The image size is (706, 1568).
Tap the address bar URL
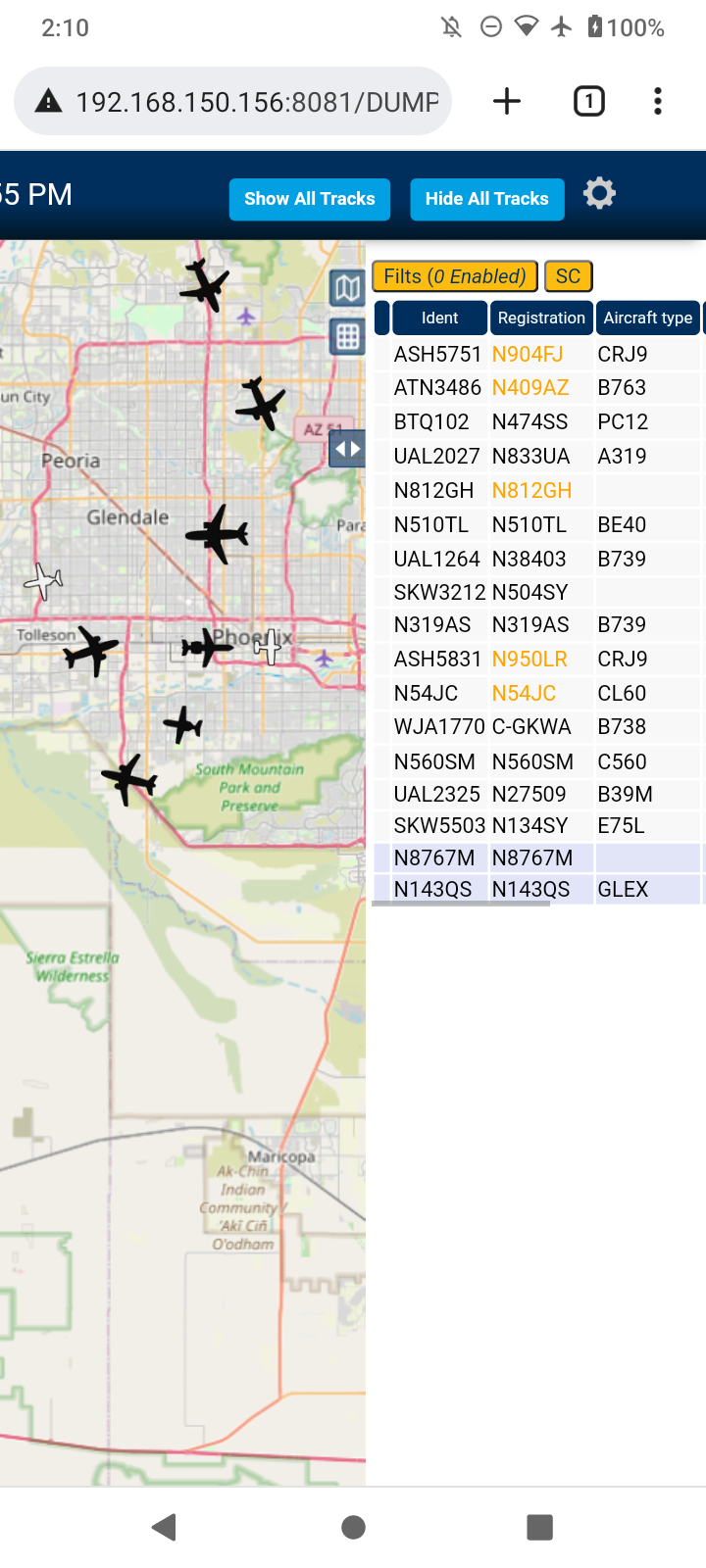257,102
